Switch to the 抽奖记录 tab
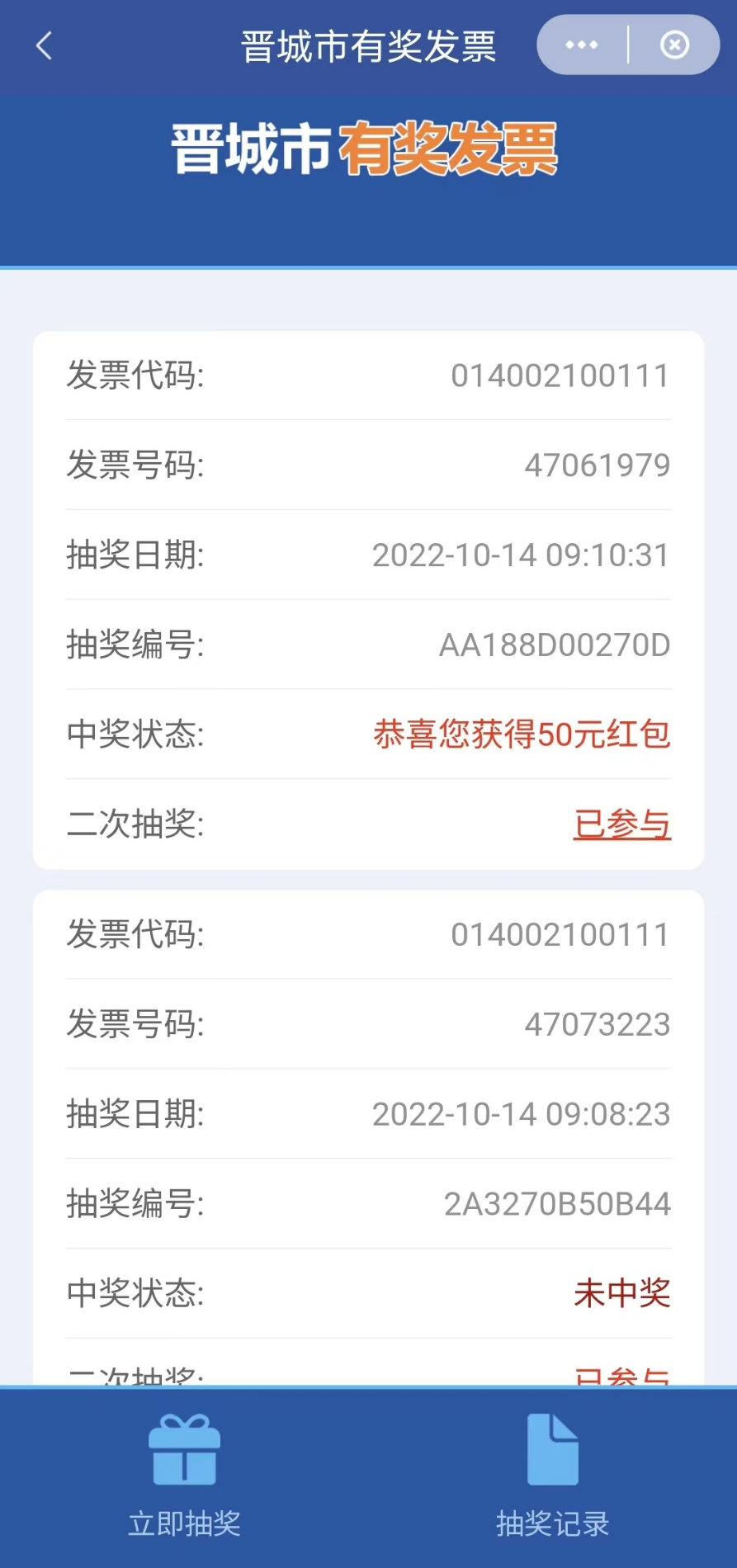Screen dimensions: 737x1568 (552, 1476)
